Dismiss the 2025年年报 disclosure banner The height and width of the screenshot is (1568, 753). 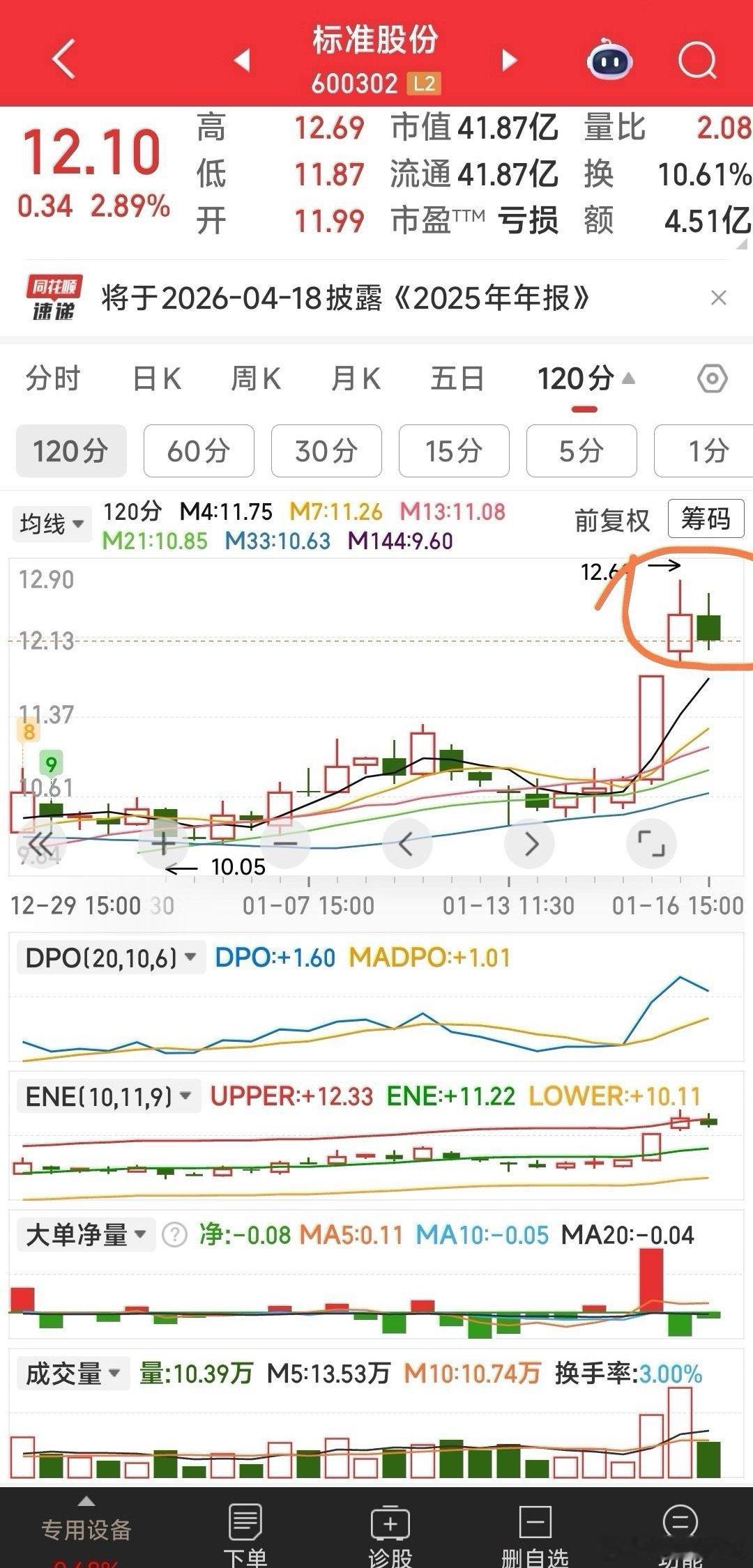click(x=718, y=298)
